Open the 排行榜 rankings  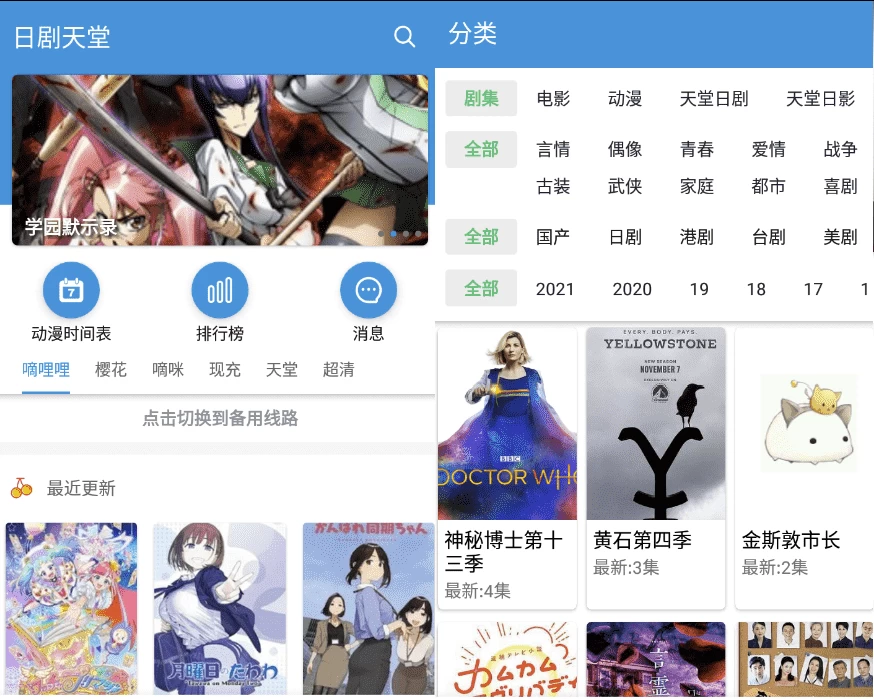pyautogui.click(x=219, y=292)
